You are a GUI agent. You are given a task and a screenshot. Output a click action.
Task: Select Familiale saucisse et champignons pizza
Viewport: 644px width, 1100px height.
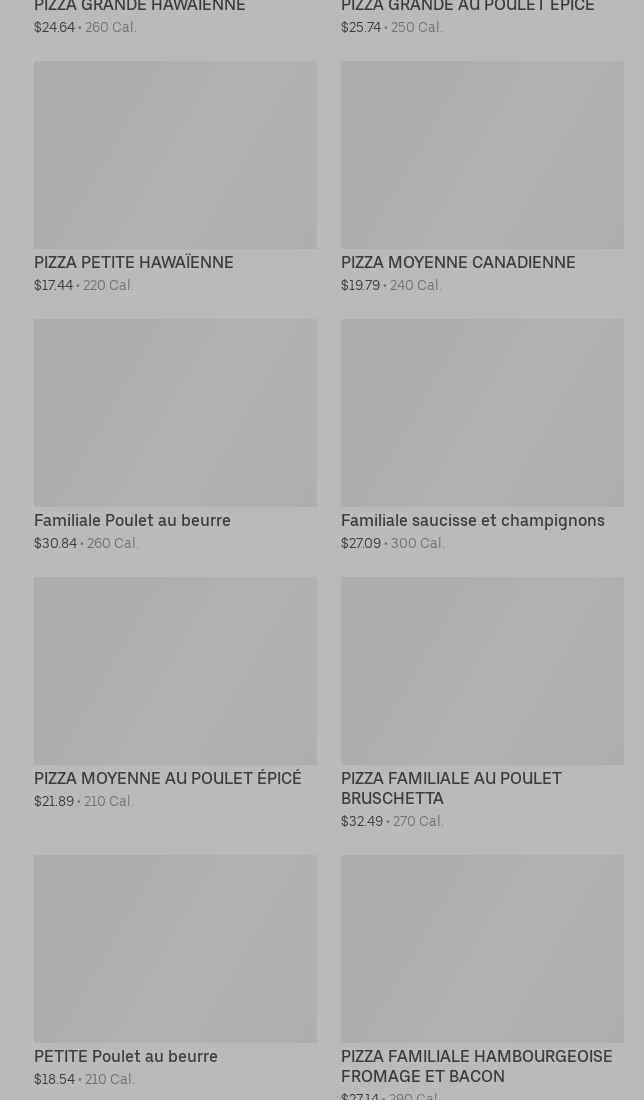(x=482, y=413)
